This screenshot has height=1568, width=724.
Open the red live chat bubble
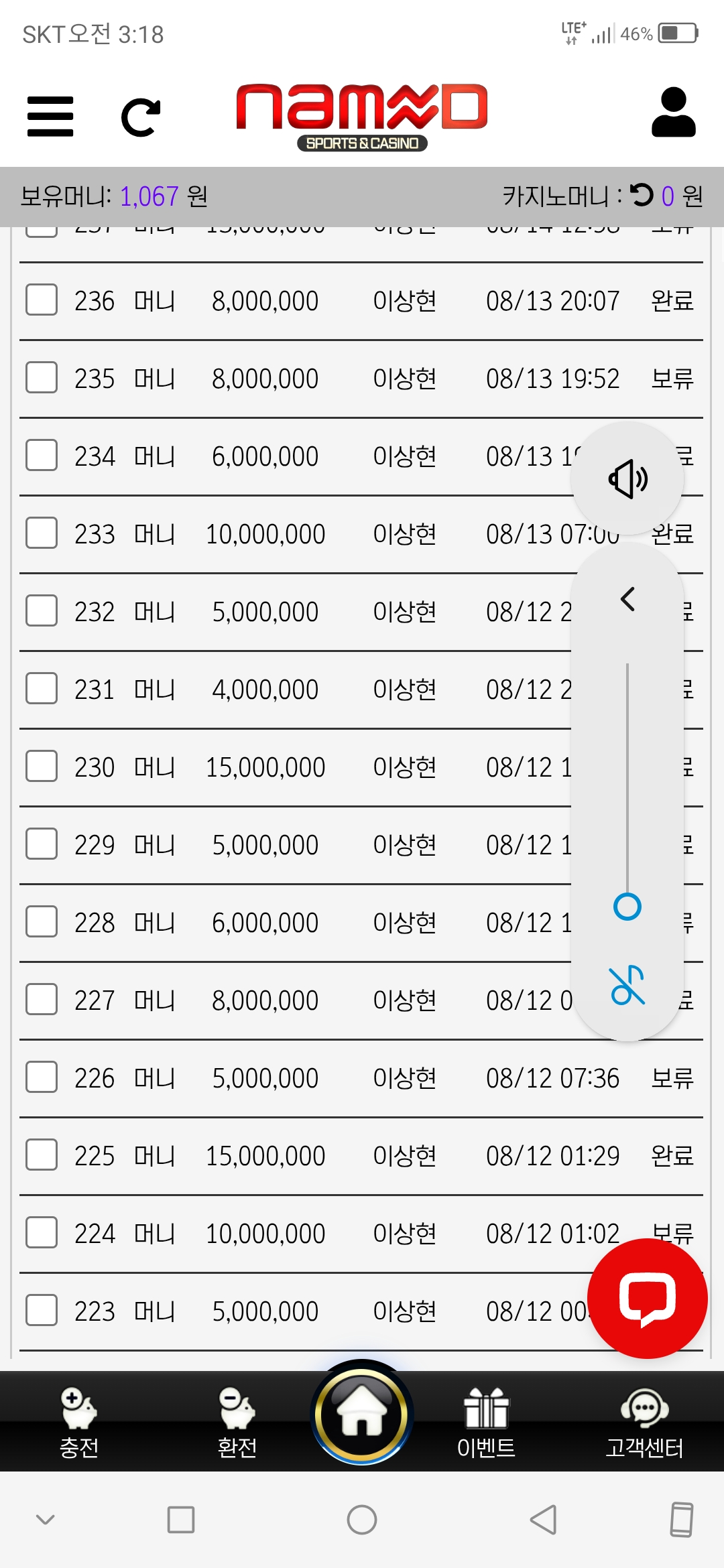[647, 1299]
